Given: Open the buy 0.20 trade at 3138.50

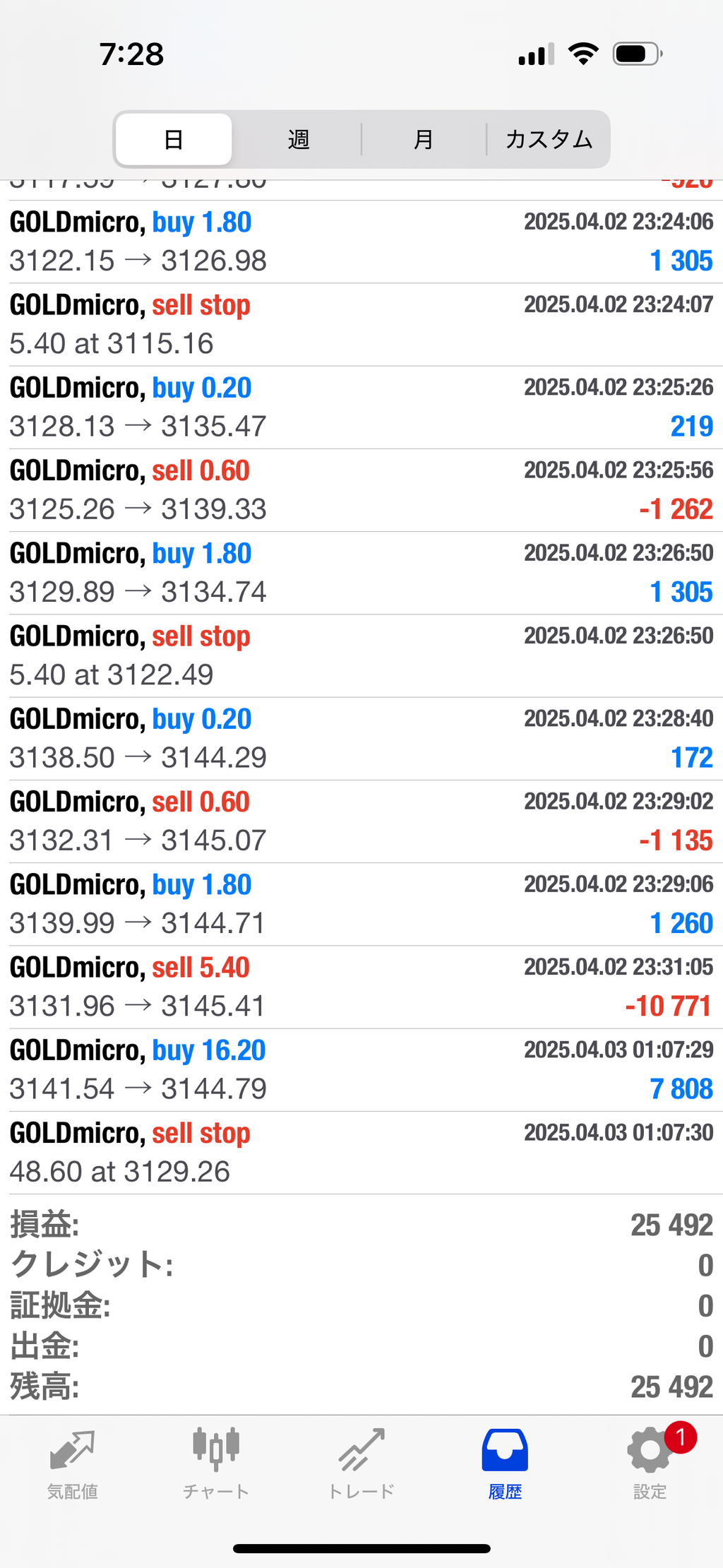Looking at the screenshot, I should tap(361, 738).
